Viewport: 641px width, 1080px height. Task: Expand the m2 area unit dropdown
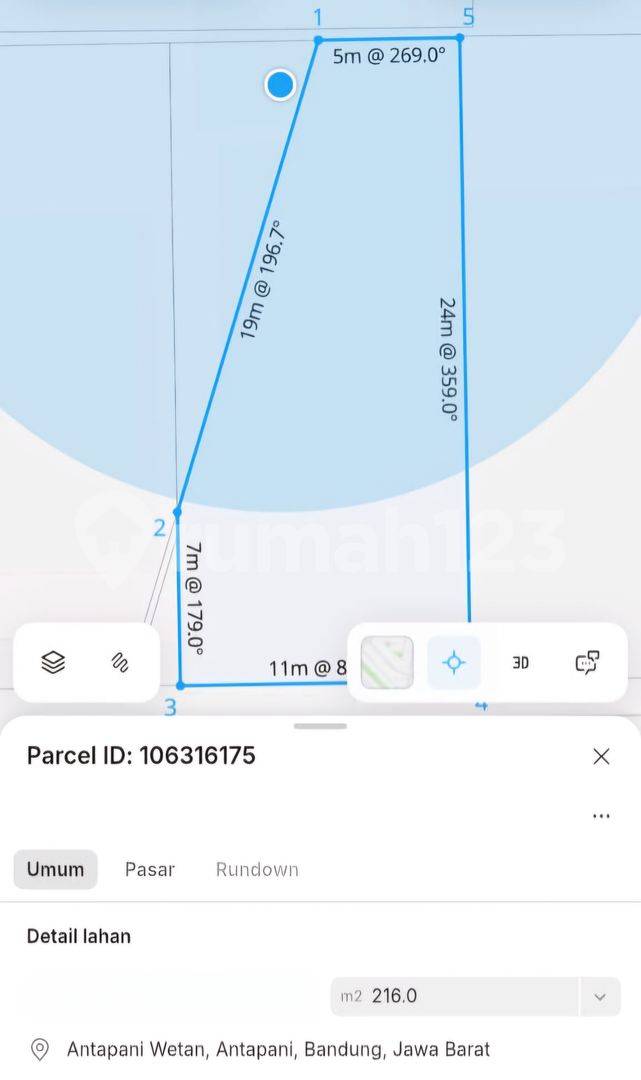(x=600, y=997)
